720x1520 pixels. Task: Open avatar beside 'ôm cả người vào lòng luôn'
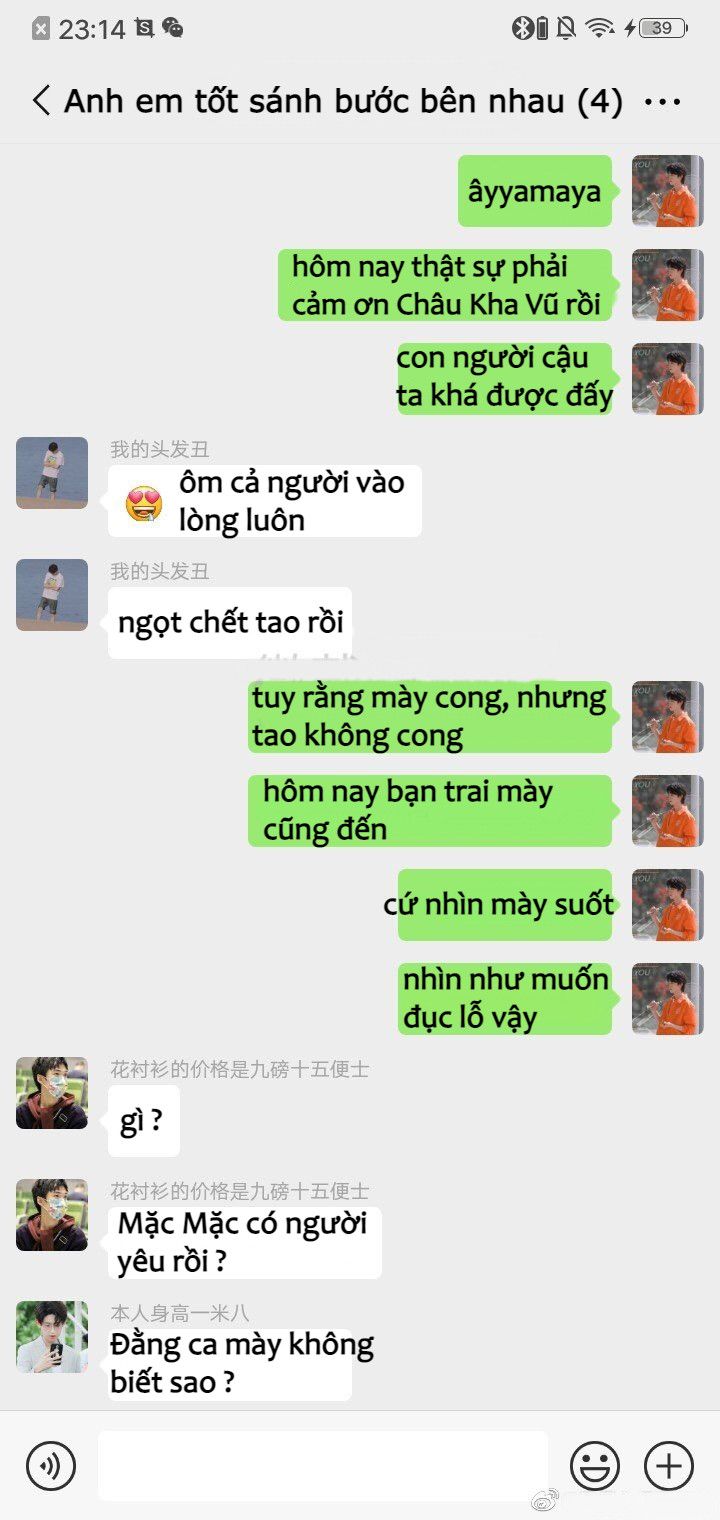tap(52, 473)
